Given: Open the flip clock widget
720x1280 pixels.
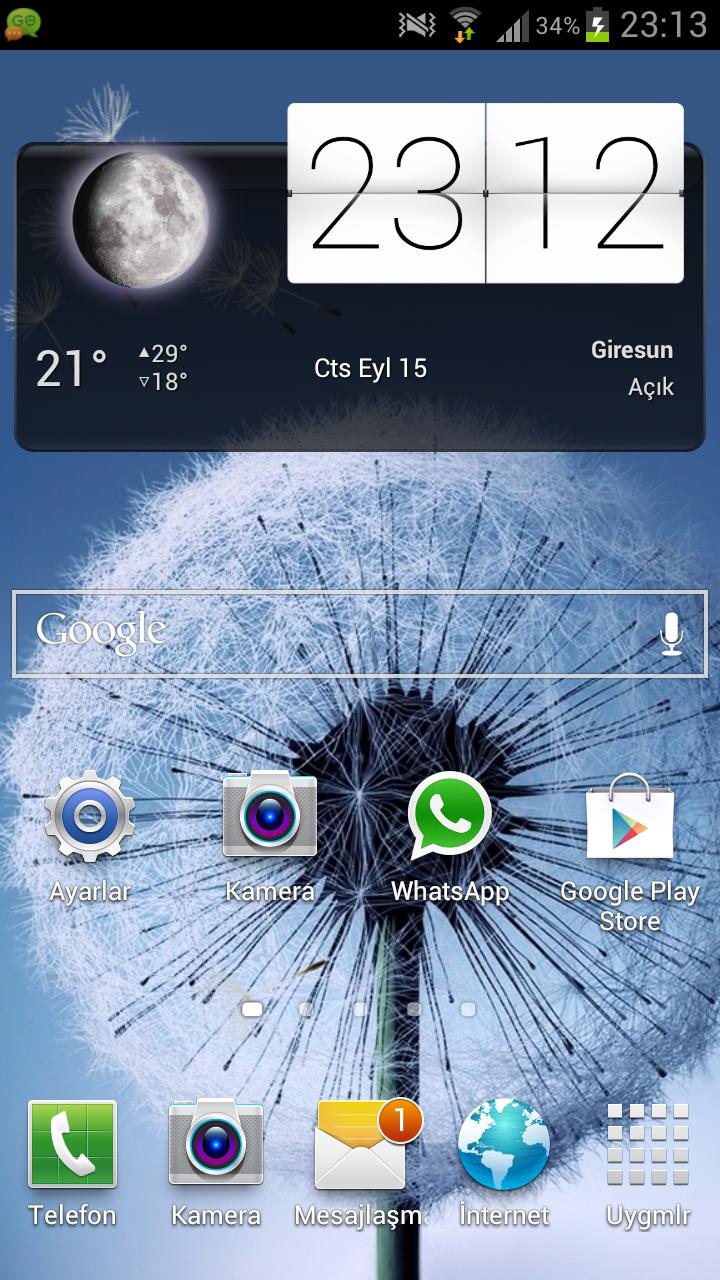Looking at the screenshot, I should coord(485,194).
